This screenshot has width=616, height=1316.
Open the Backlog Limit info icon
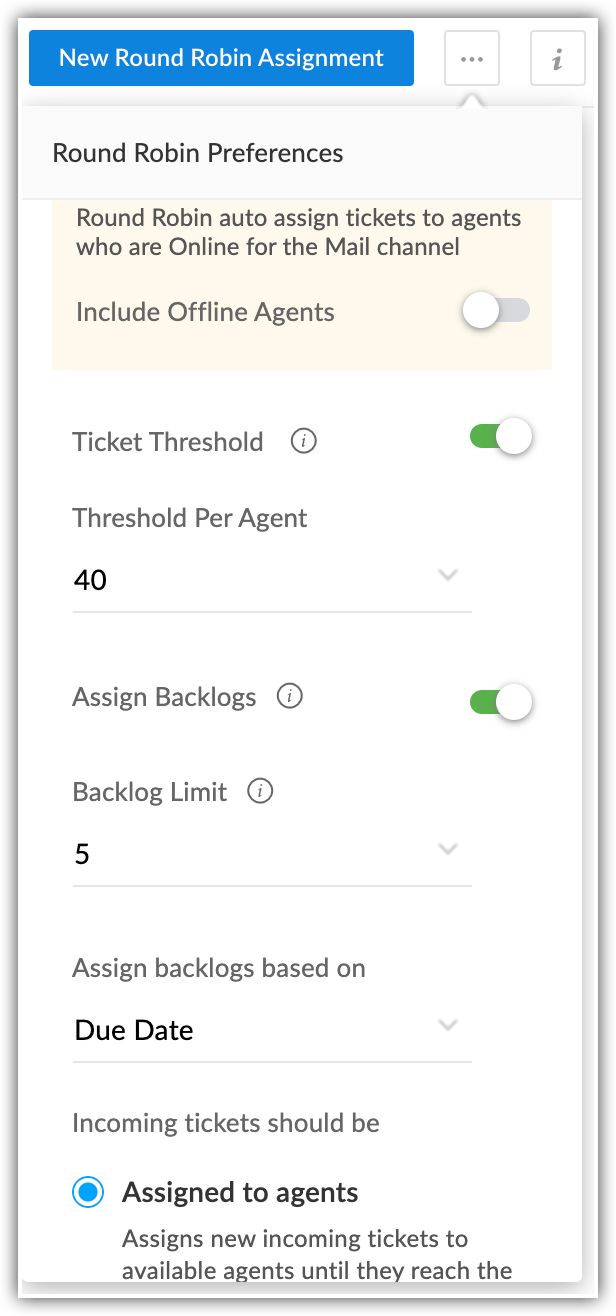pyautogui.click(x=261, y=792)
